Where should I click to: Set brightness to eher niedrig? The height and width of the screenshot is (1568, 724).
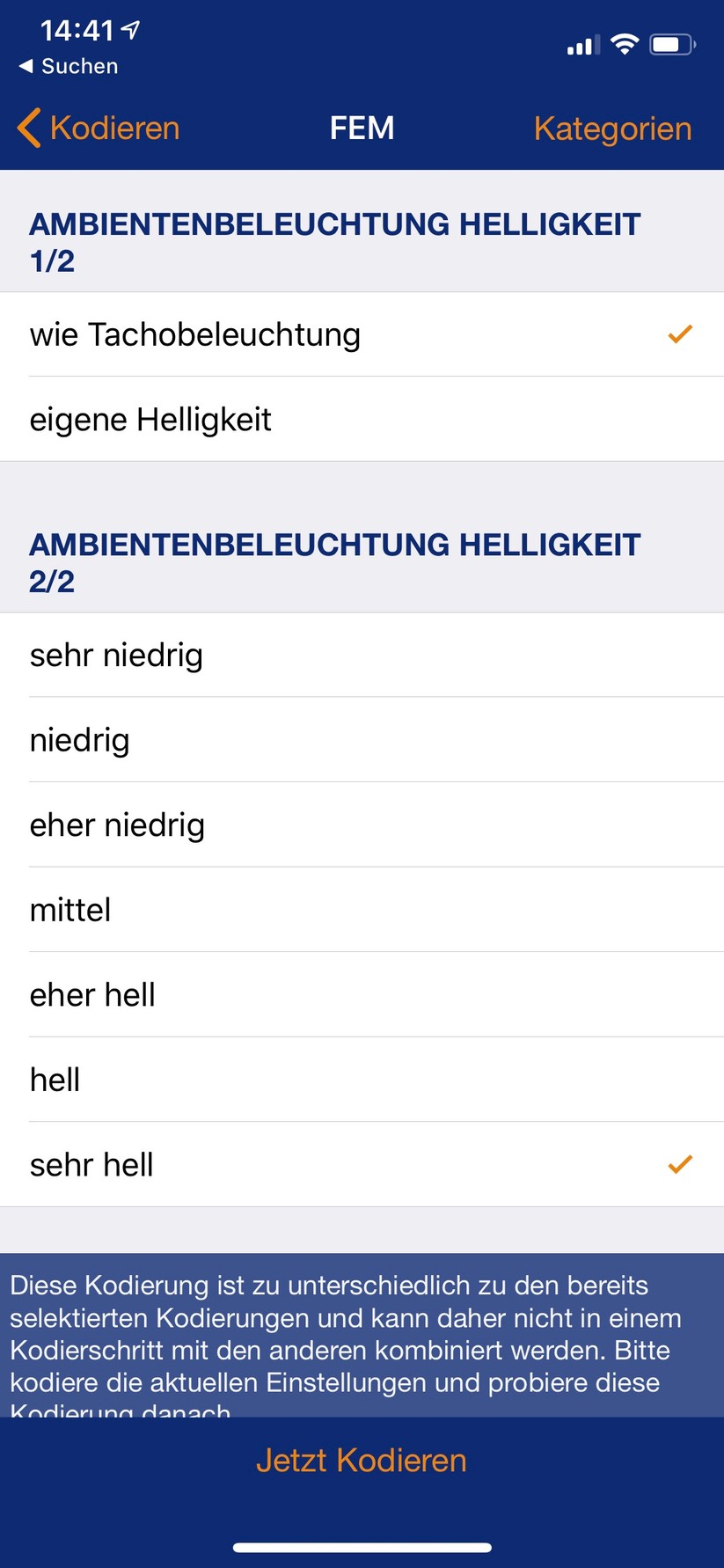click(362, 825)
